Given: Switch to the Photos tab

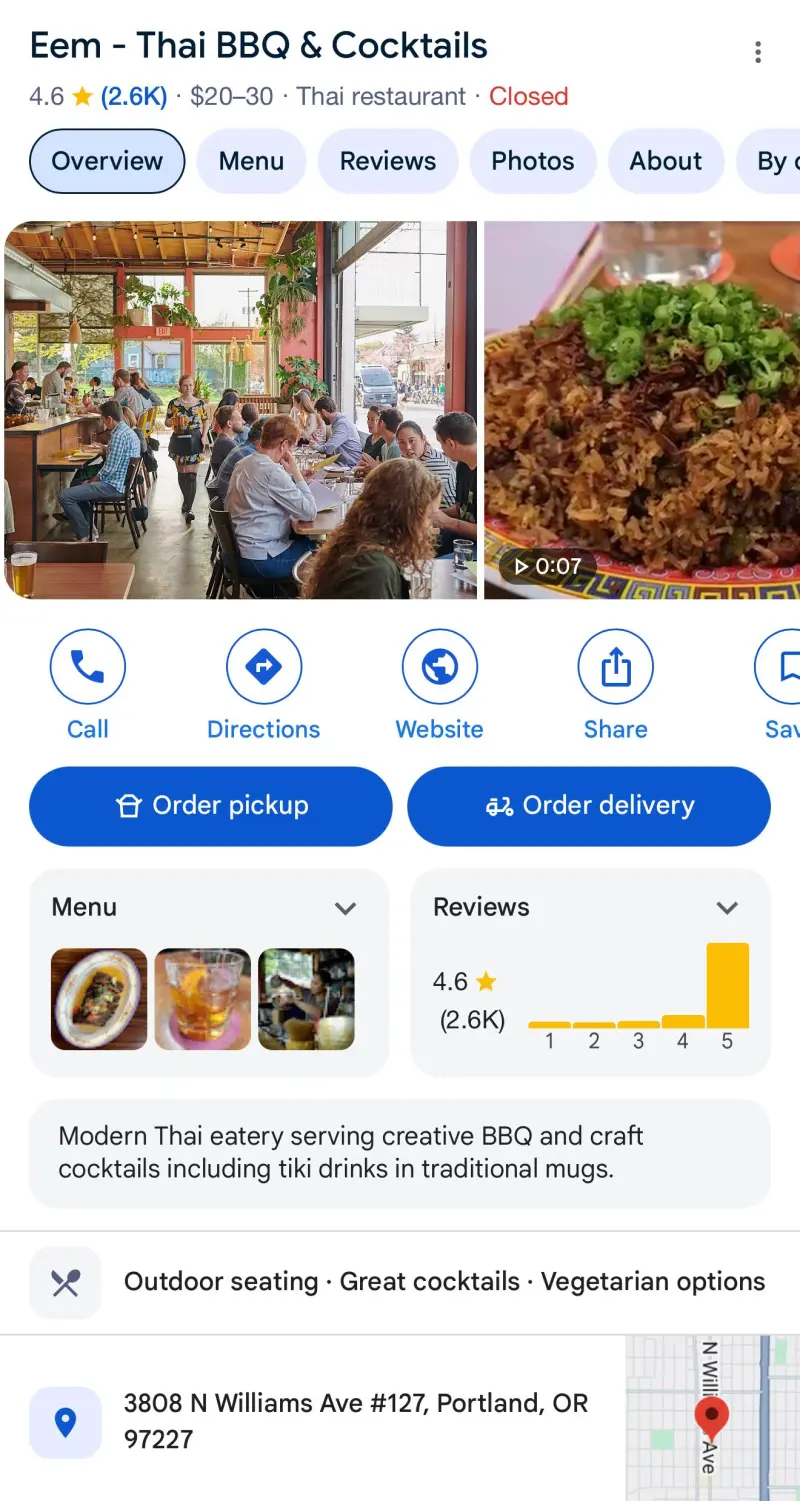Looking at the screenshot, I should 533,161.
